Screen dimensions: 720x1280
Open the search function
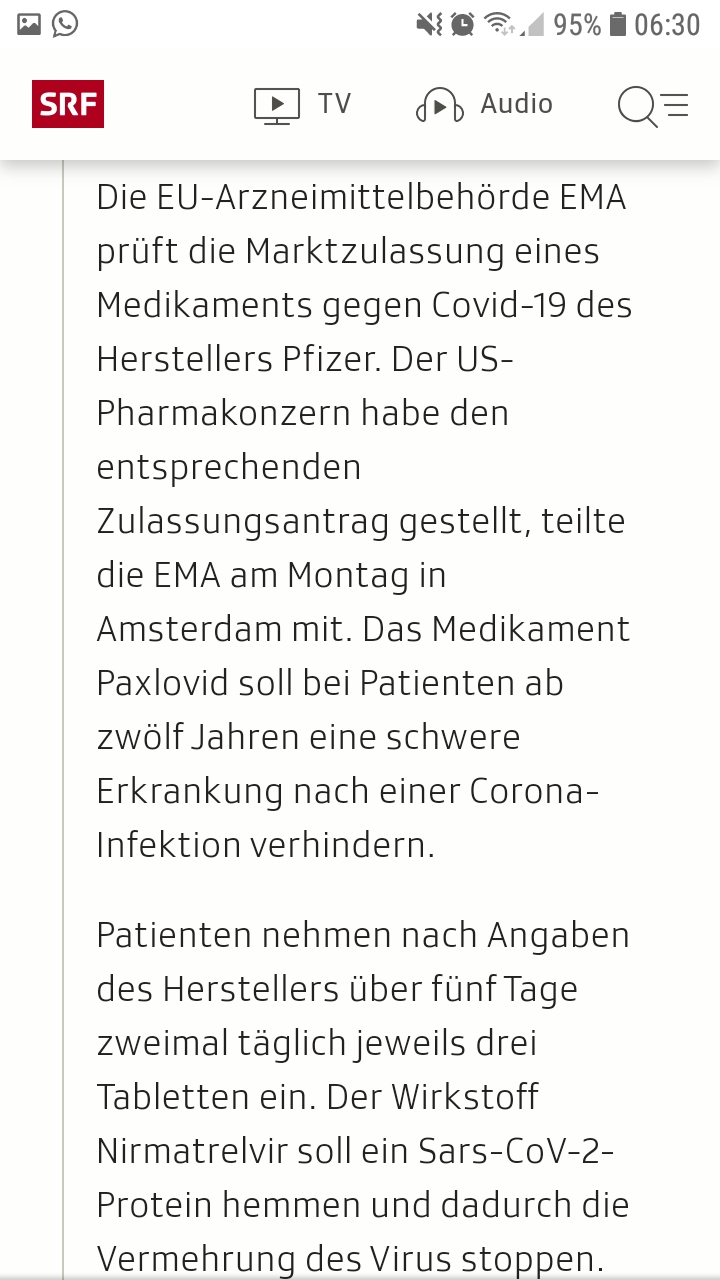[637, 104]
